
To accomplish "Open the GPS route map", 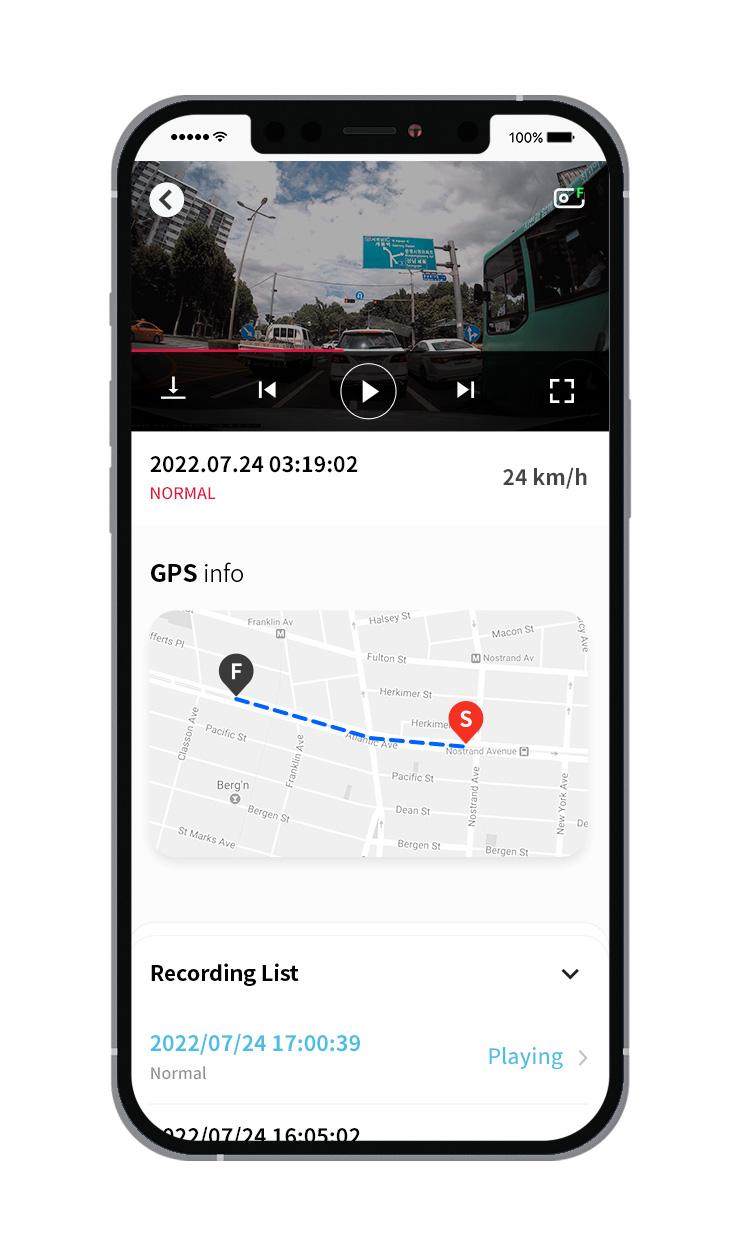I will point(368,733).
